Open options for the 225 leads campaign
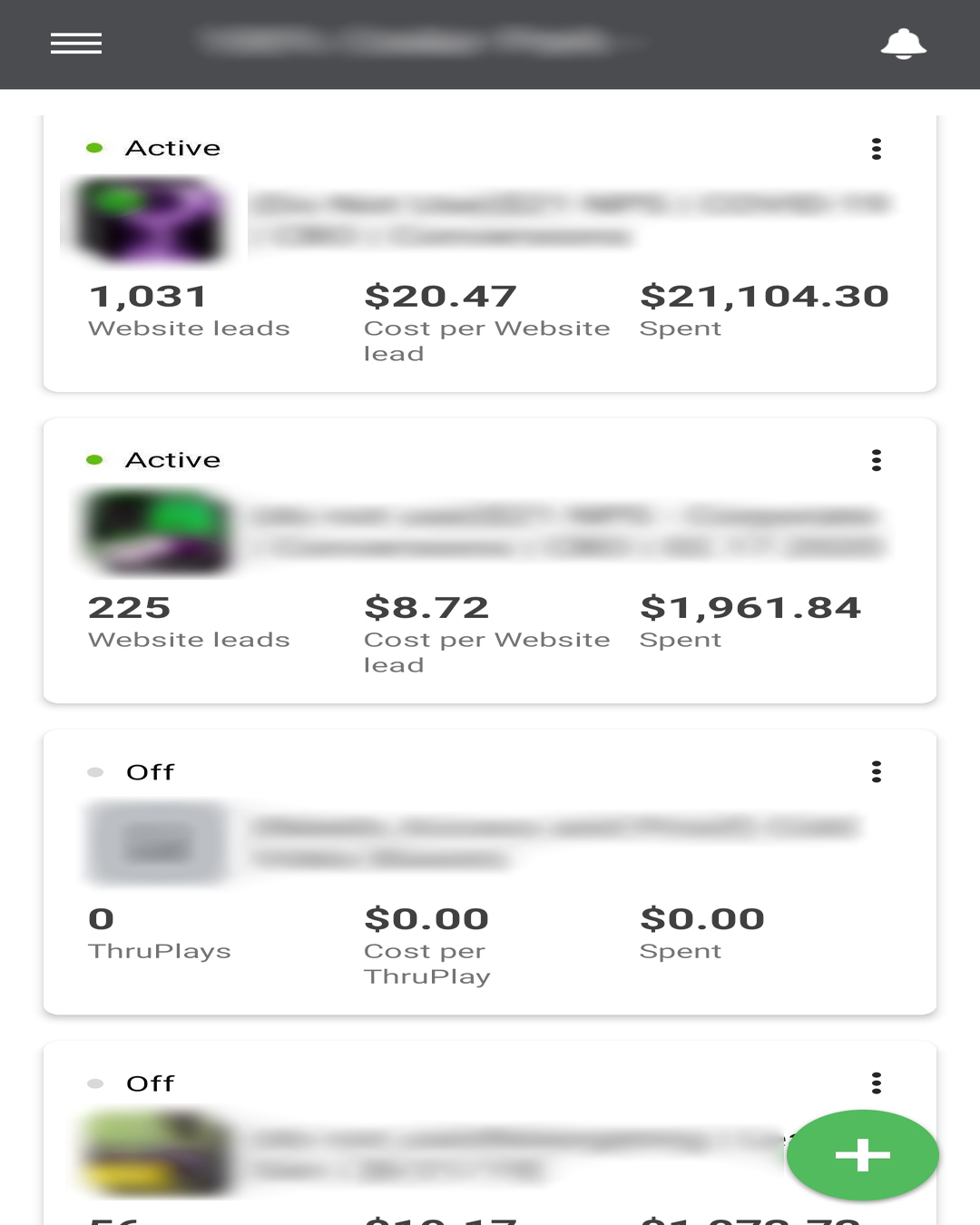This screenshot has height=1225, width=980. click(x=876, y=460)
